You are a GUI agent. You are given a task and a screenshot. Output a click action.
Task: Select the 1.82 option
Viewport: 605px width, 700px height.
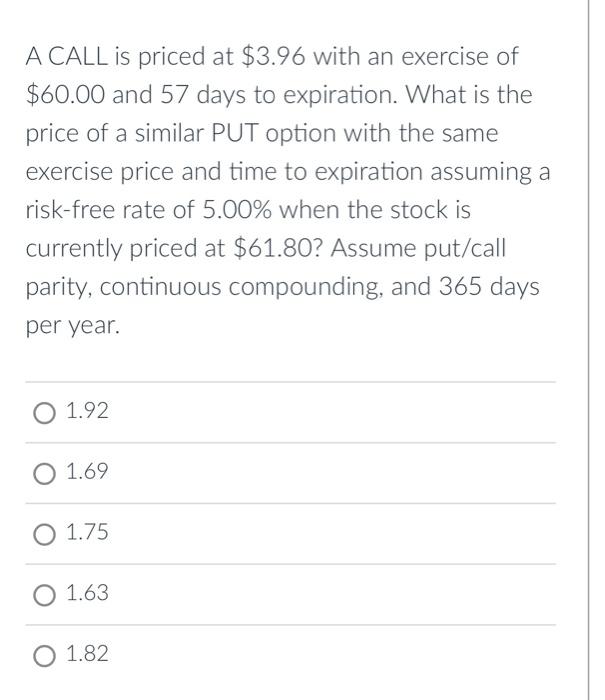(x=43, y=655)
